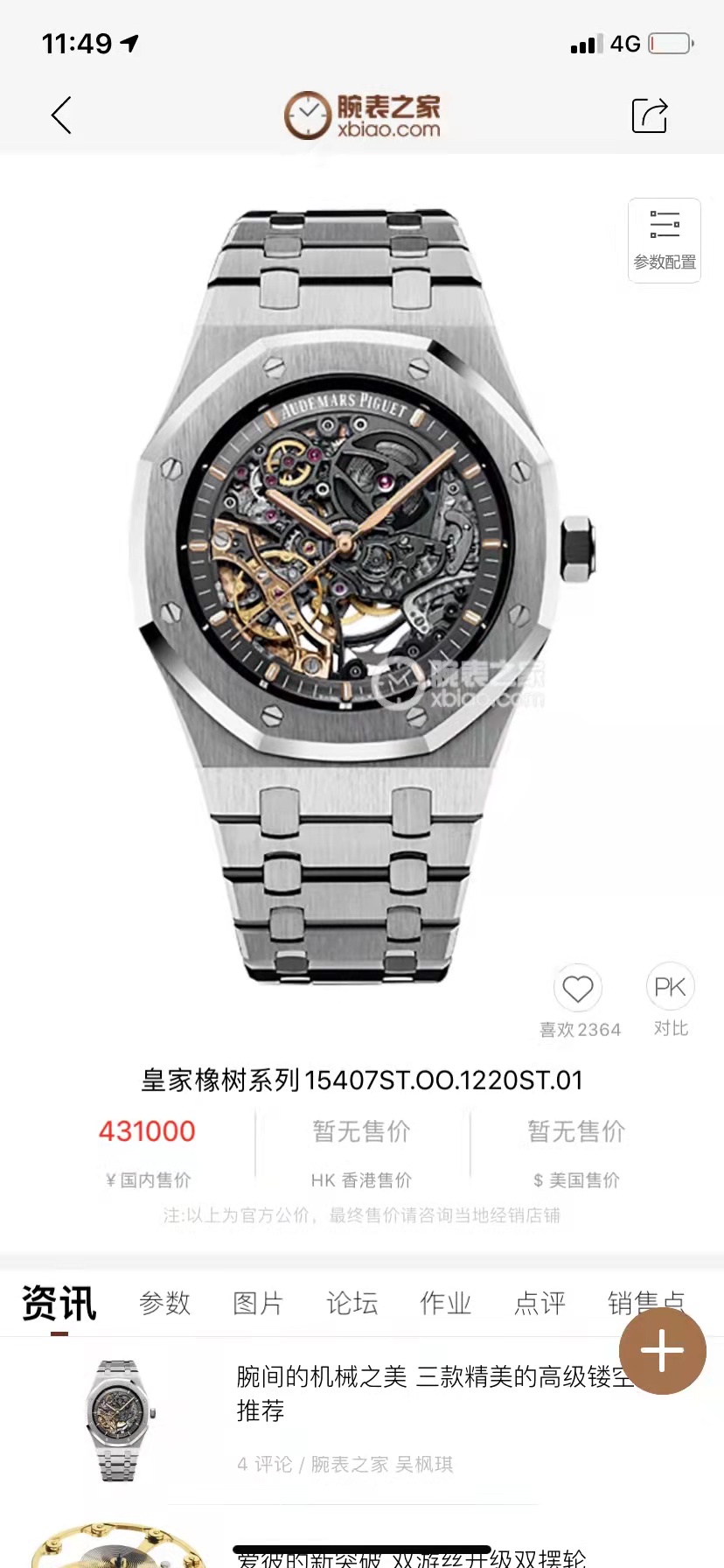Expand the 销售点 sales points section
The width and height of the screenshot is (724, 1568).
[645, 1303]
